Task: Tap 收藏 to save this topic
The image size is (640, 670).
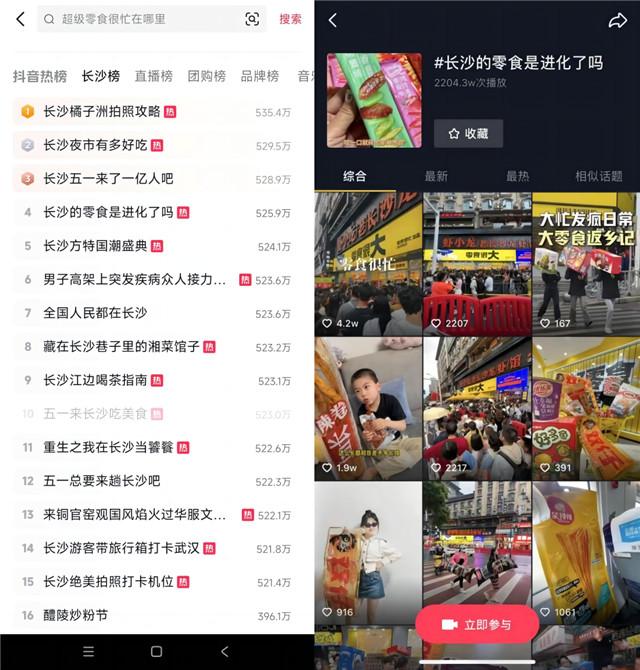Action: point(468,133)
